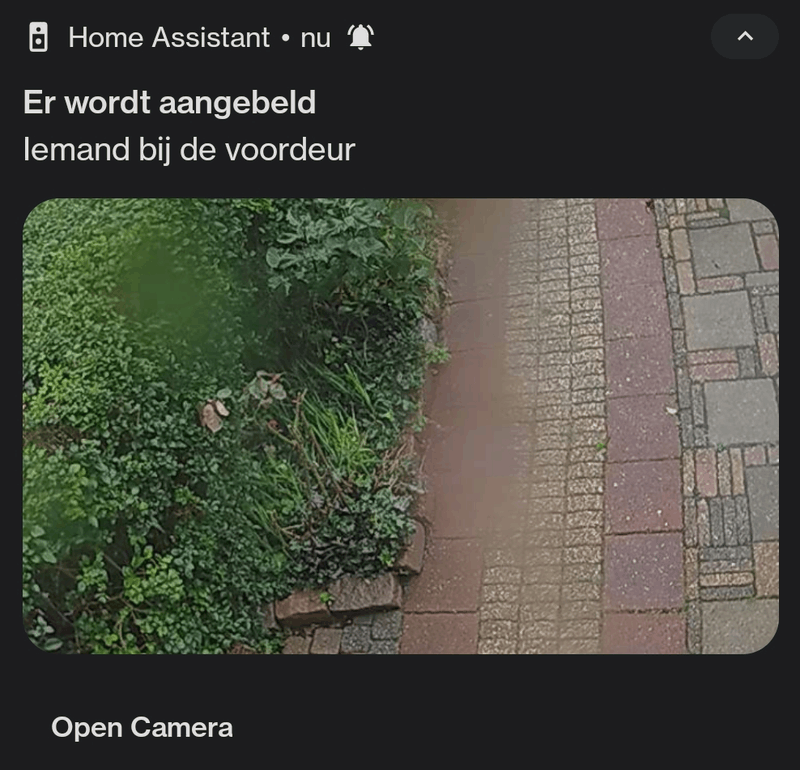Collapse the Home Assistant notification

(x=744, y=37)
